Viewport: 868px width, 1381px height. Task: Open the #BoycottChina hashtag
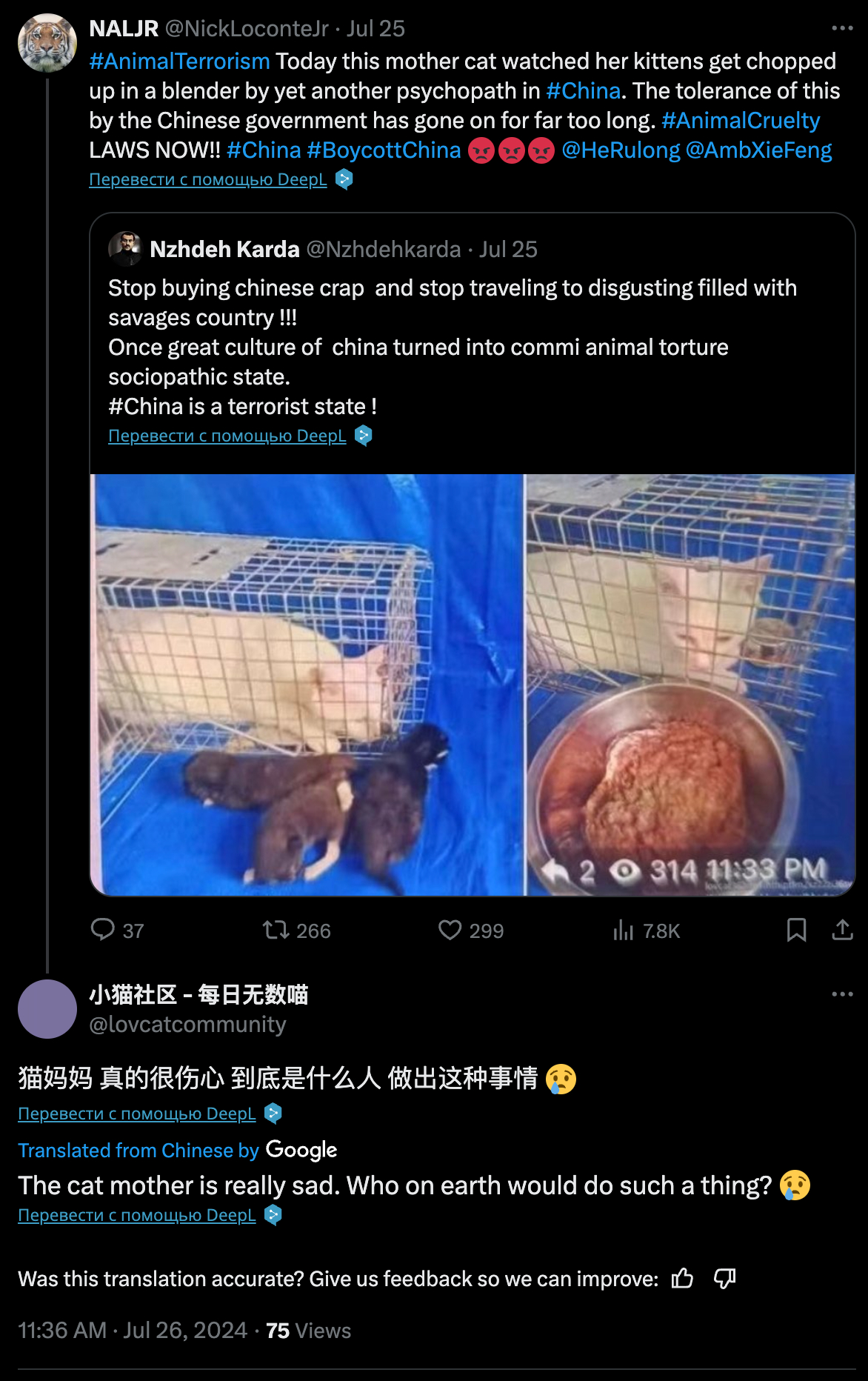click(384, 150)
